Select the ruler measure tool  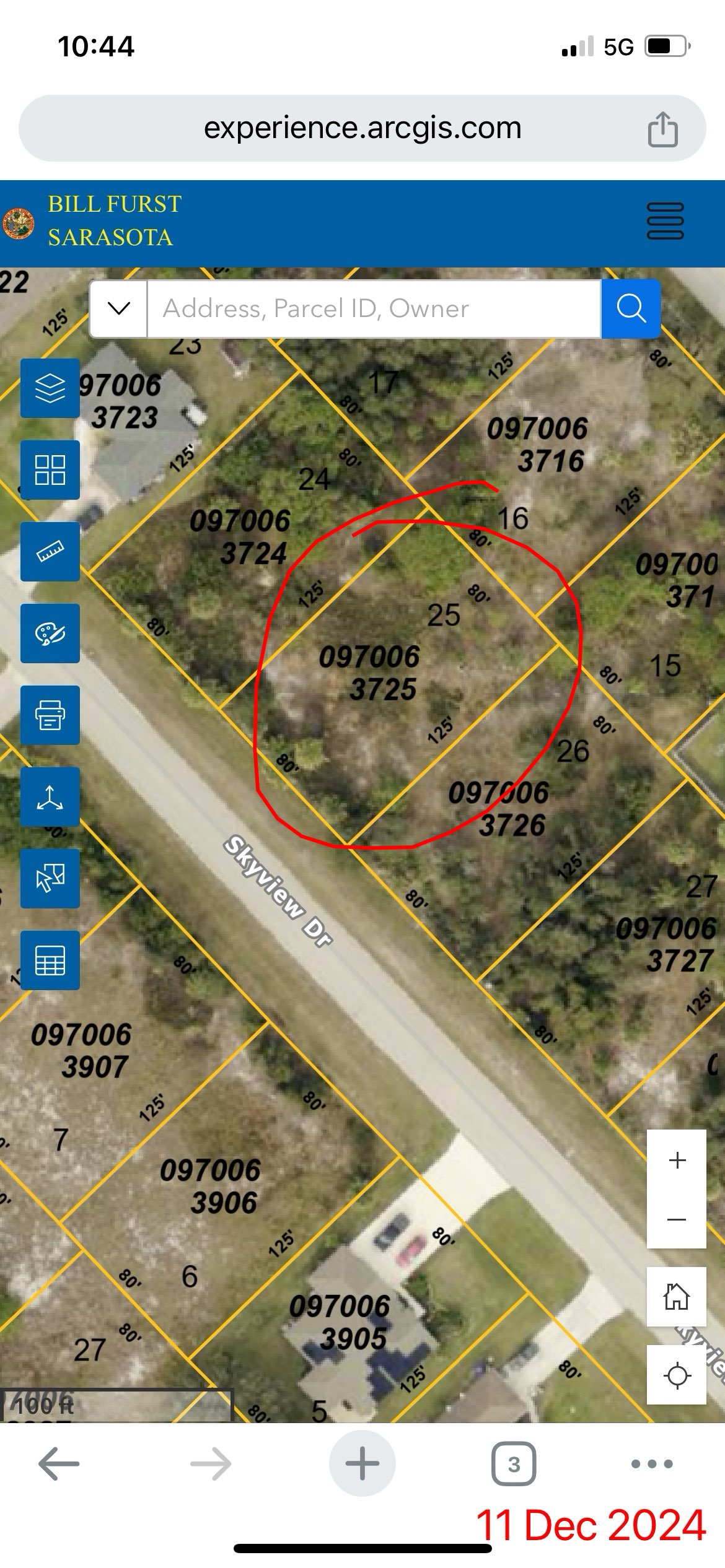[50, 551]
